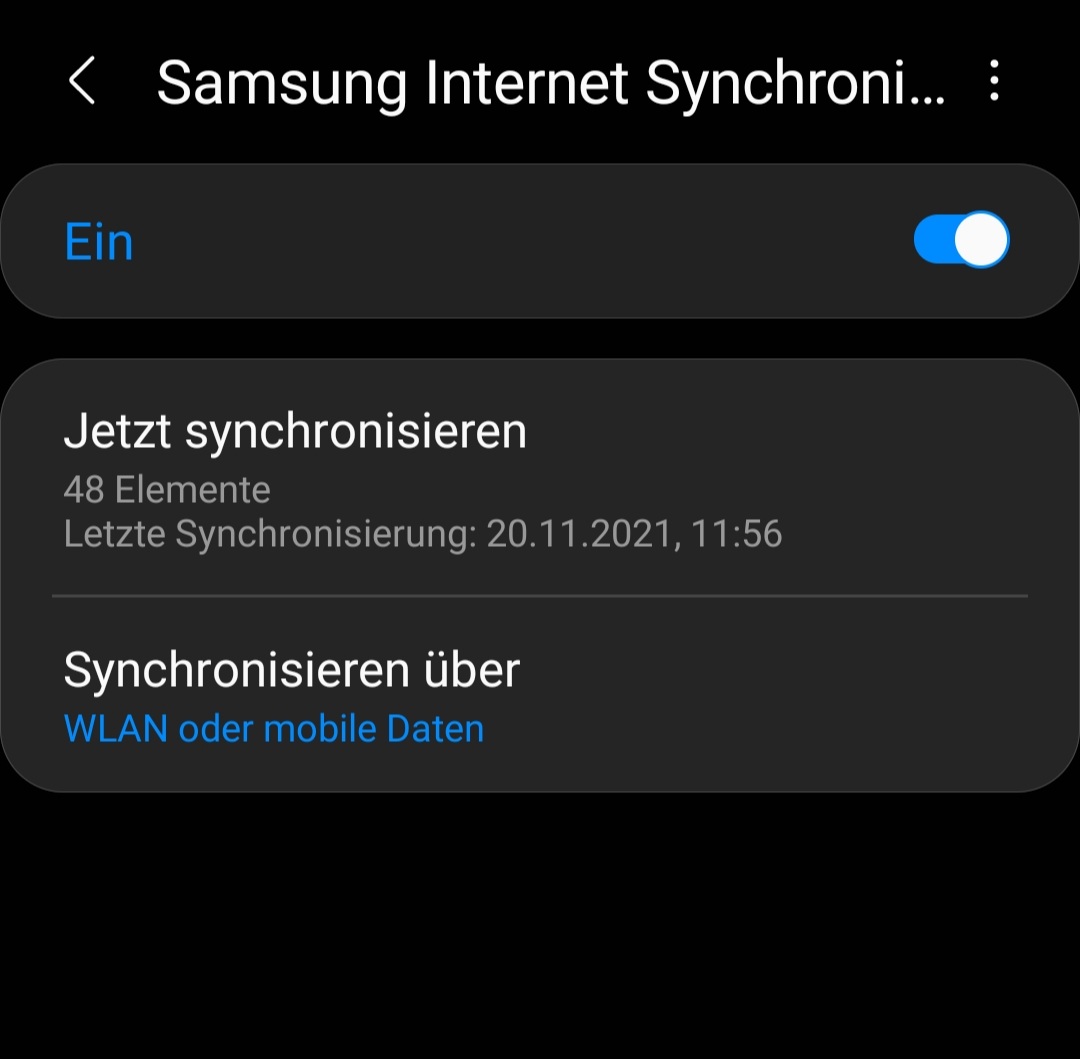Go back from Samsung Internet sync settings
The height and width of the screenshot is (1059, 1080).
(82, 81)
